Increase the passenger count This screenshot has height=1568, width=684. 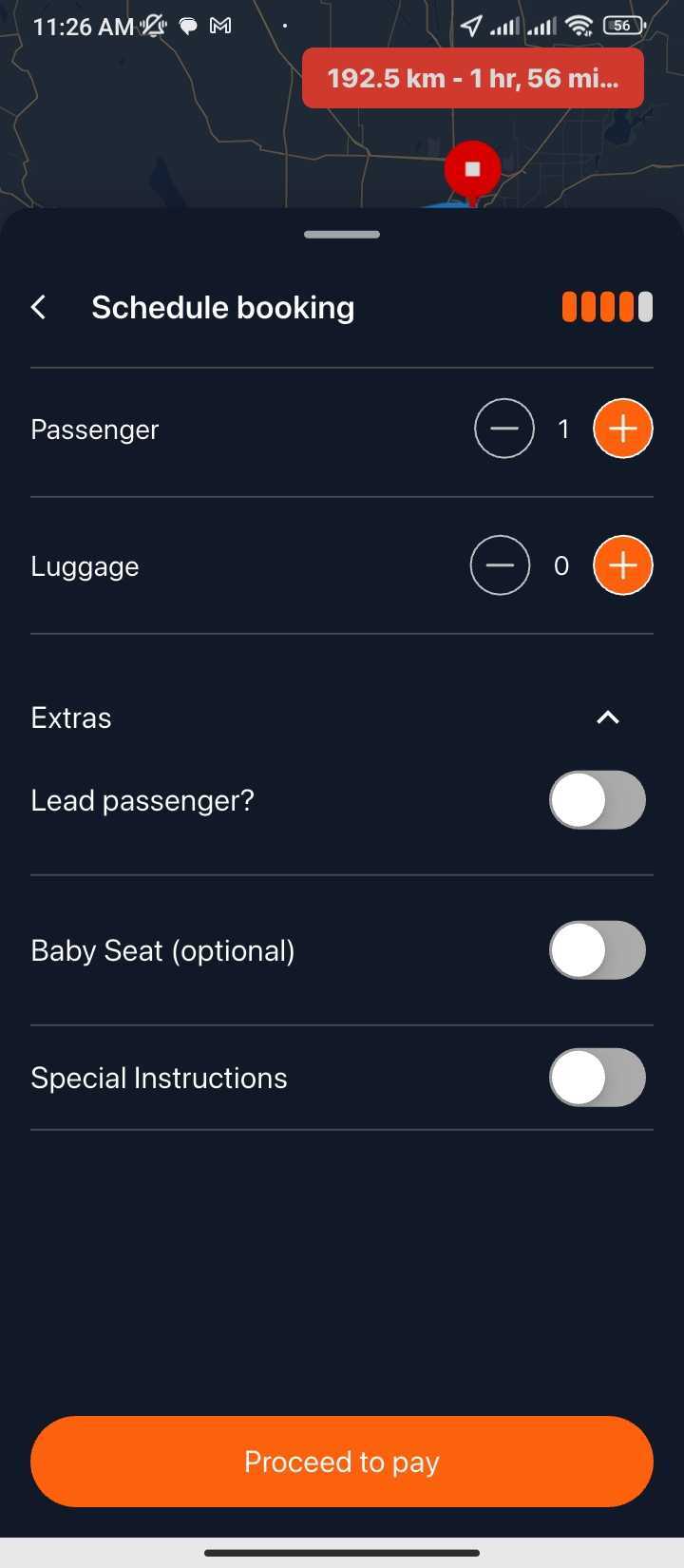click(x=622, y=429)
